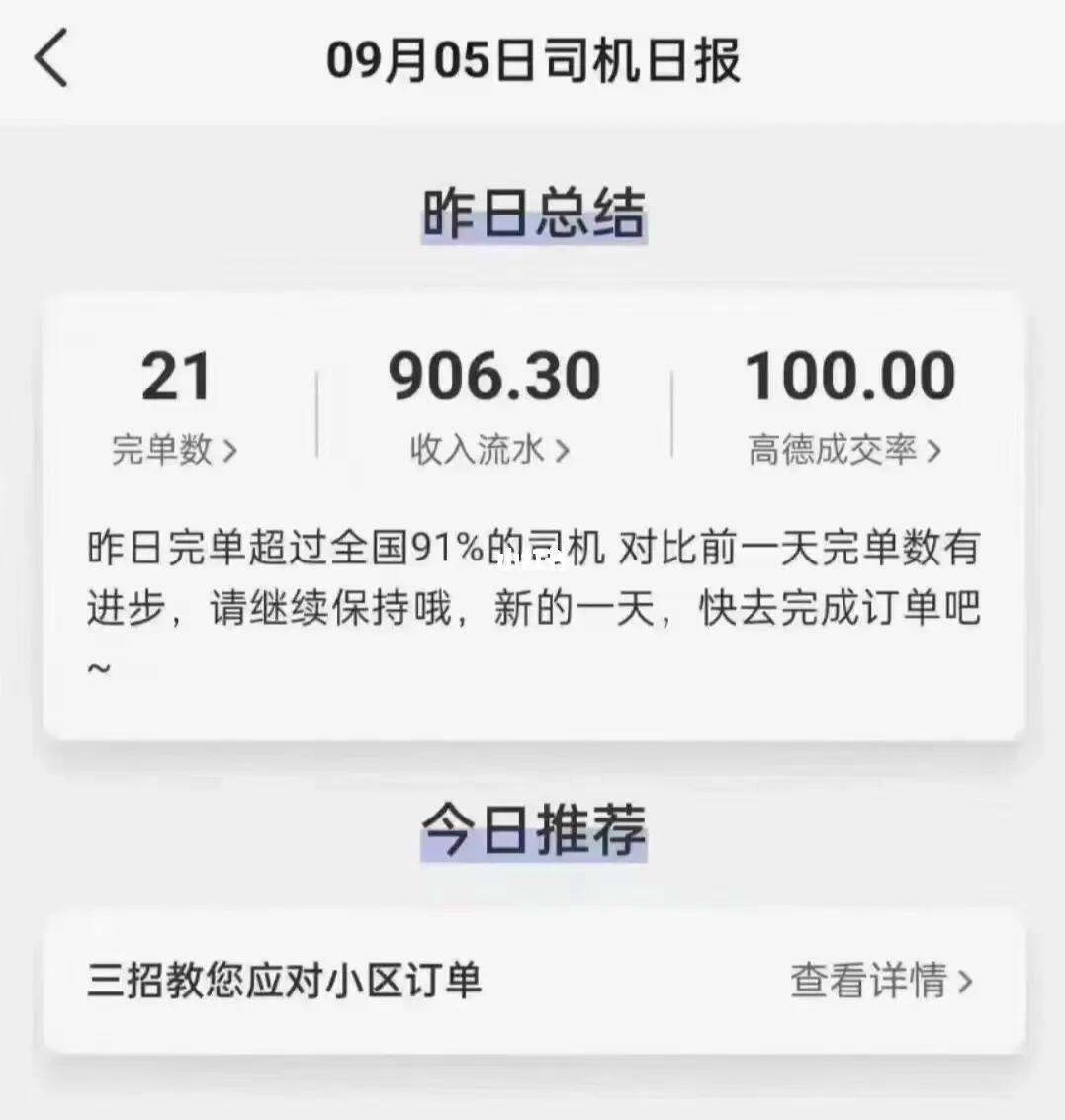This screenshot has height=1120, width=1065.
Task: Tap 查看详情 for 三招教您应对小区订单
Action: tap(881, 981)
